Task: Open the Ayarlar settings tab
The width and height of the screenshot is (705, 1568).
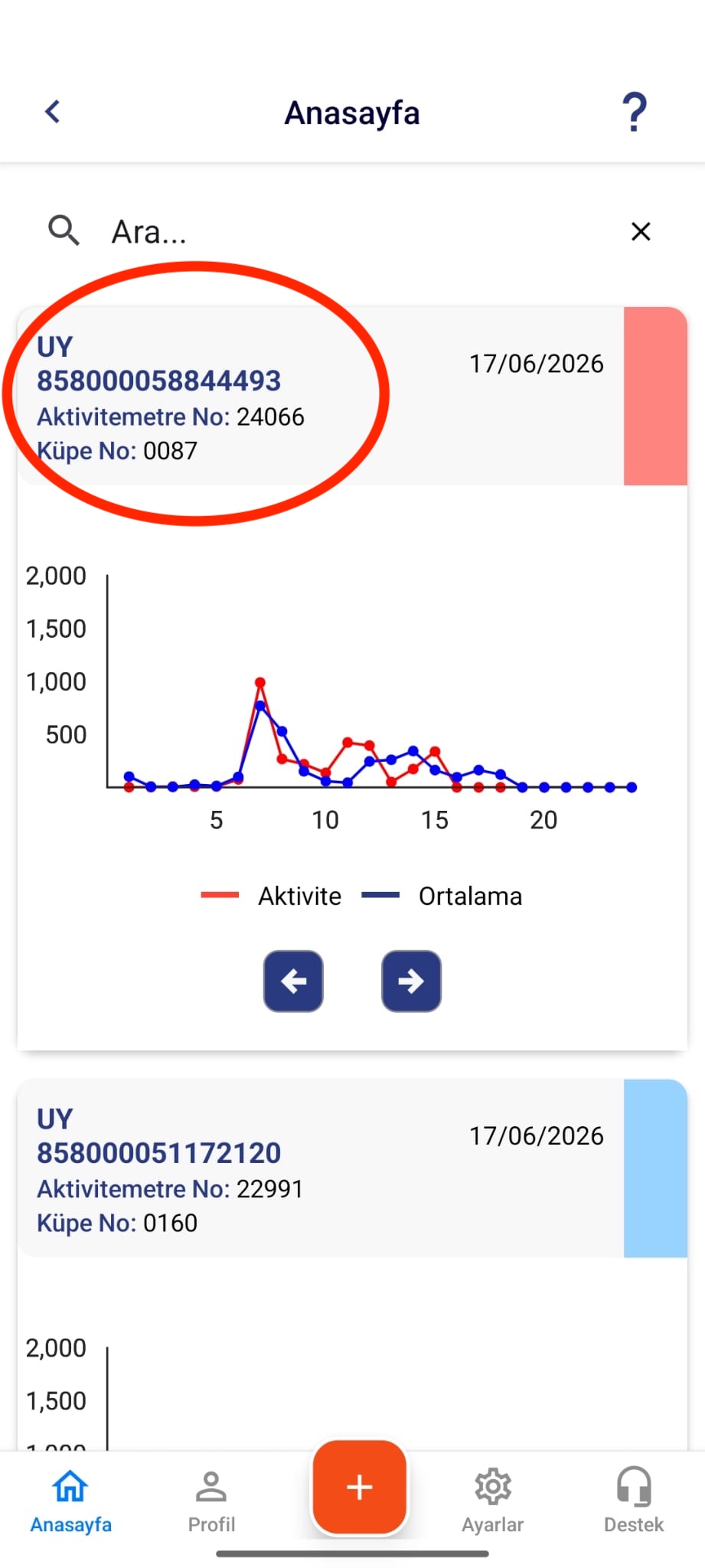Action: pos(493,1501)
